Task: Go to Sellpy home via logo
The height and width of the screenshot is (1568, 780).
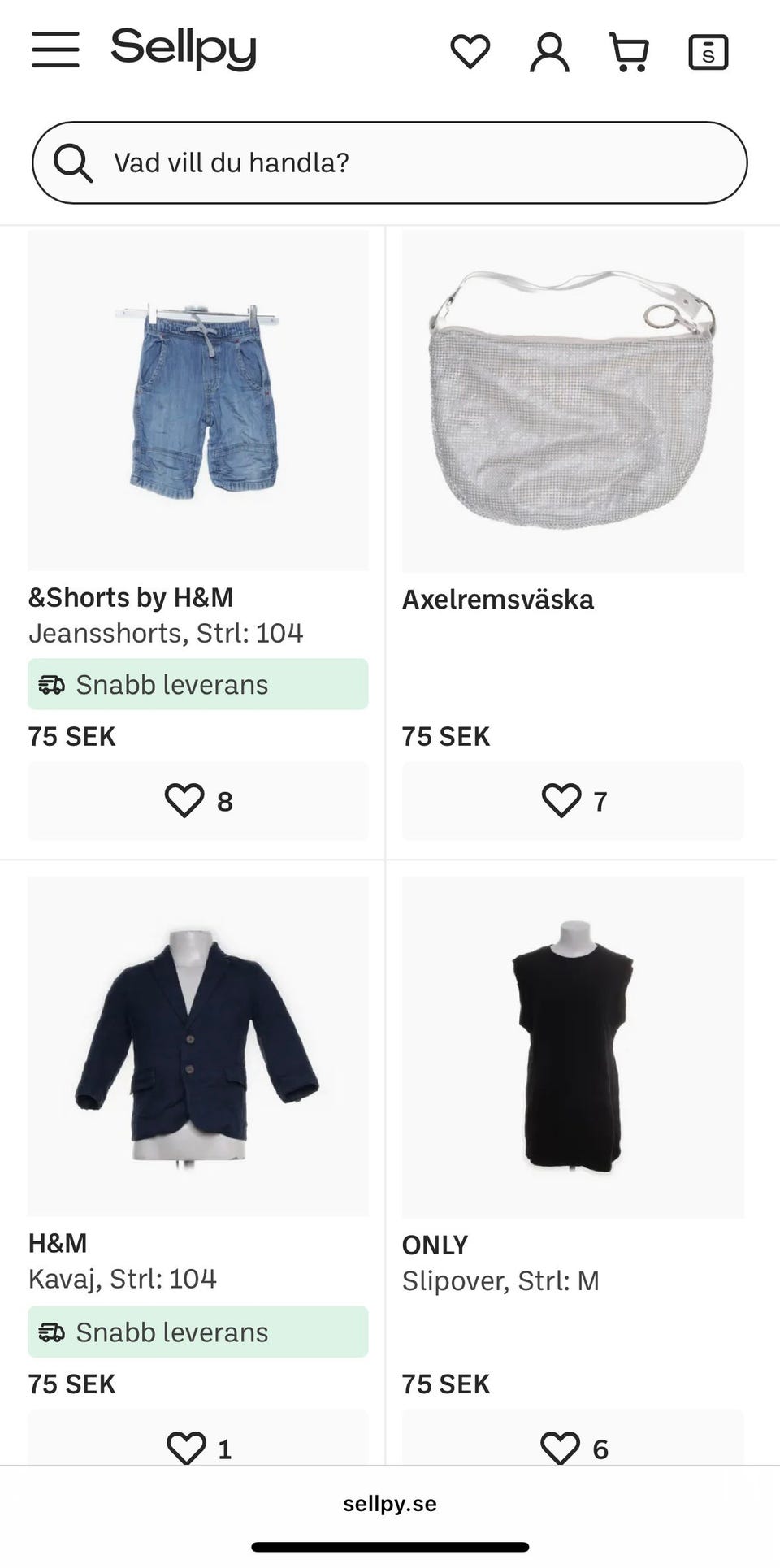Action: tap(184, 49)
